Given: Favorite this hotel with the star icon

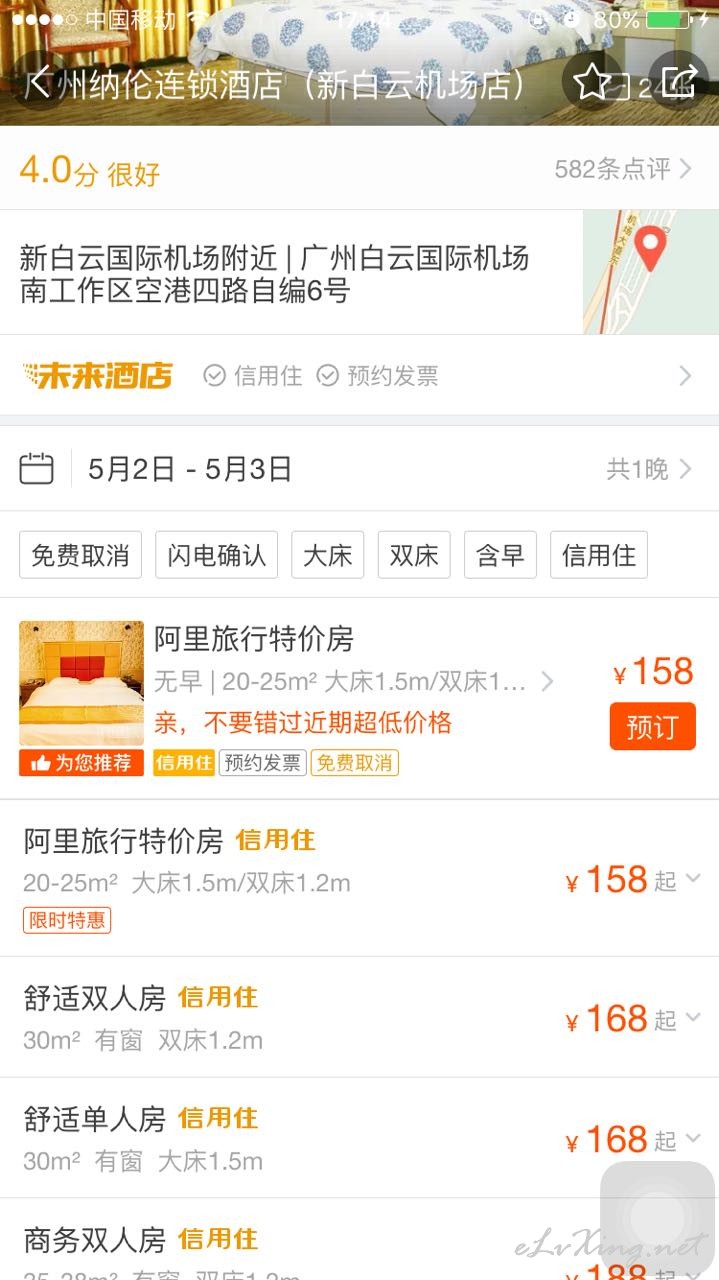Looking at the screenshot, I should point(592,82).
